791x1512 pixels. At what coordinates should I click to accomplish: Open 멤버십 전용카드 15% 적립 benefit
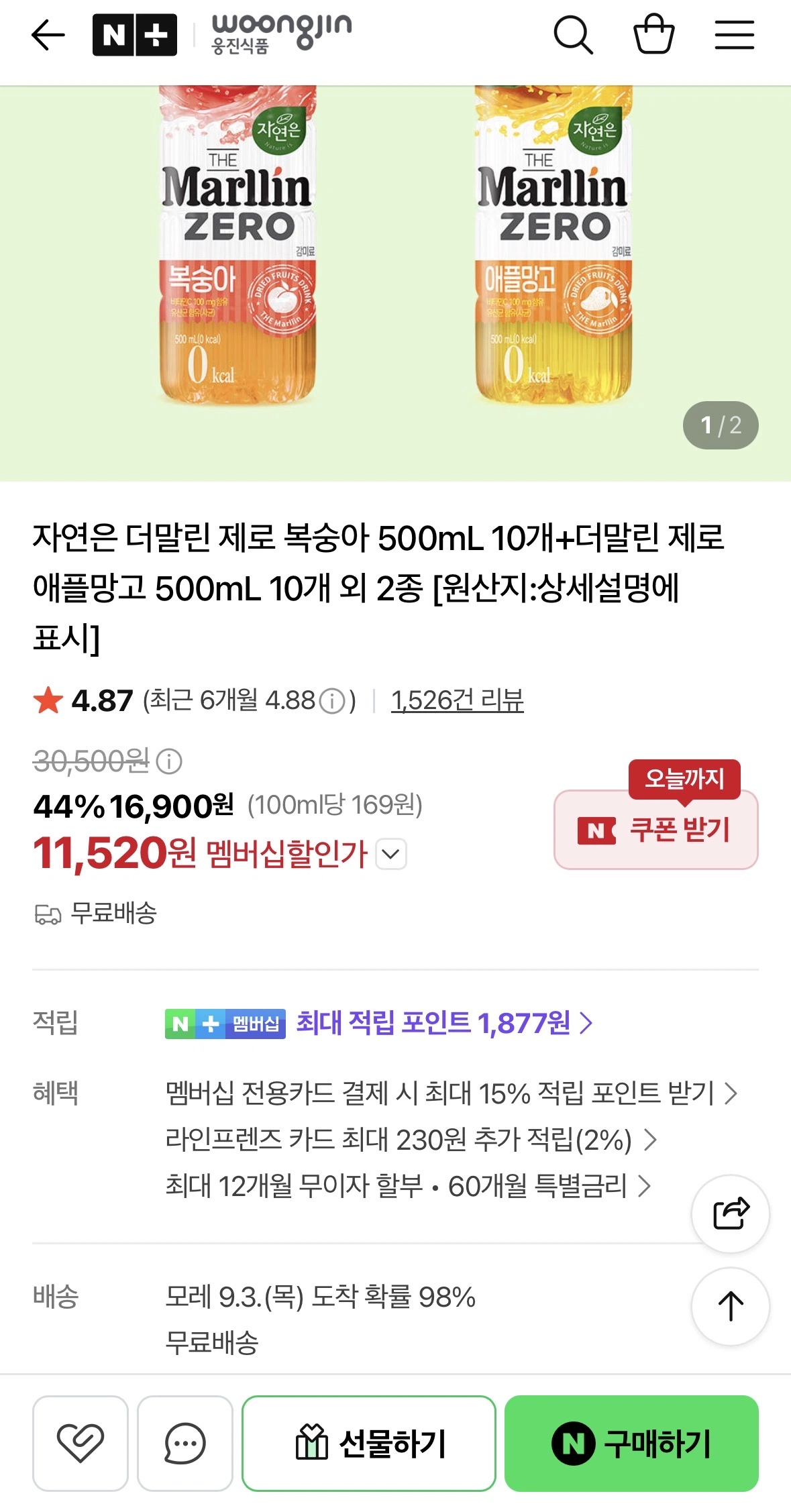click(x=452, y=1093)
